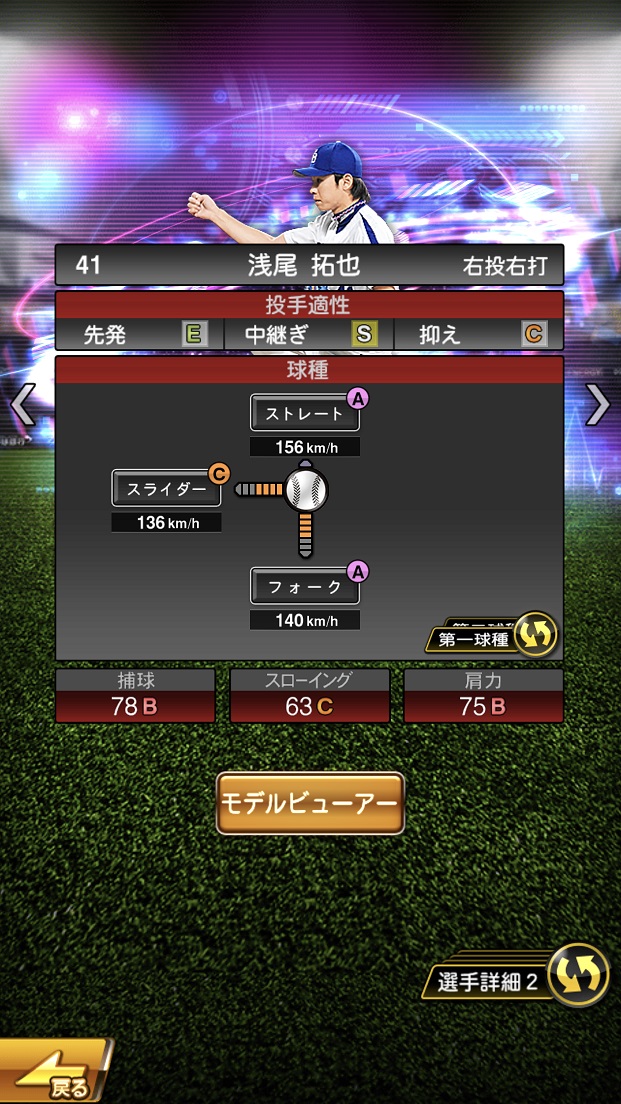Viewport: 621px width, 1104px height.
Task: Go to the previous player with left arrow
Action: pos(22,405)
